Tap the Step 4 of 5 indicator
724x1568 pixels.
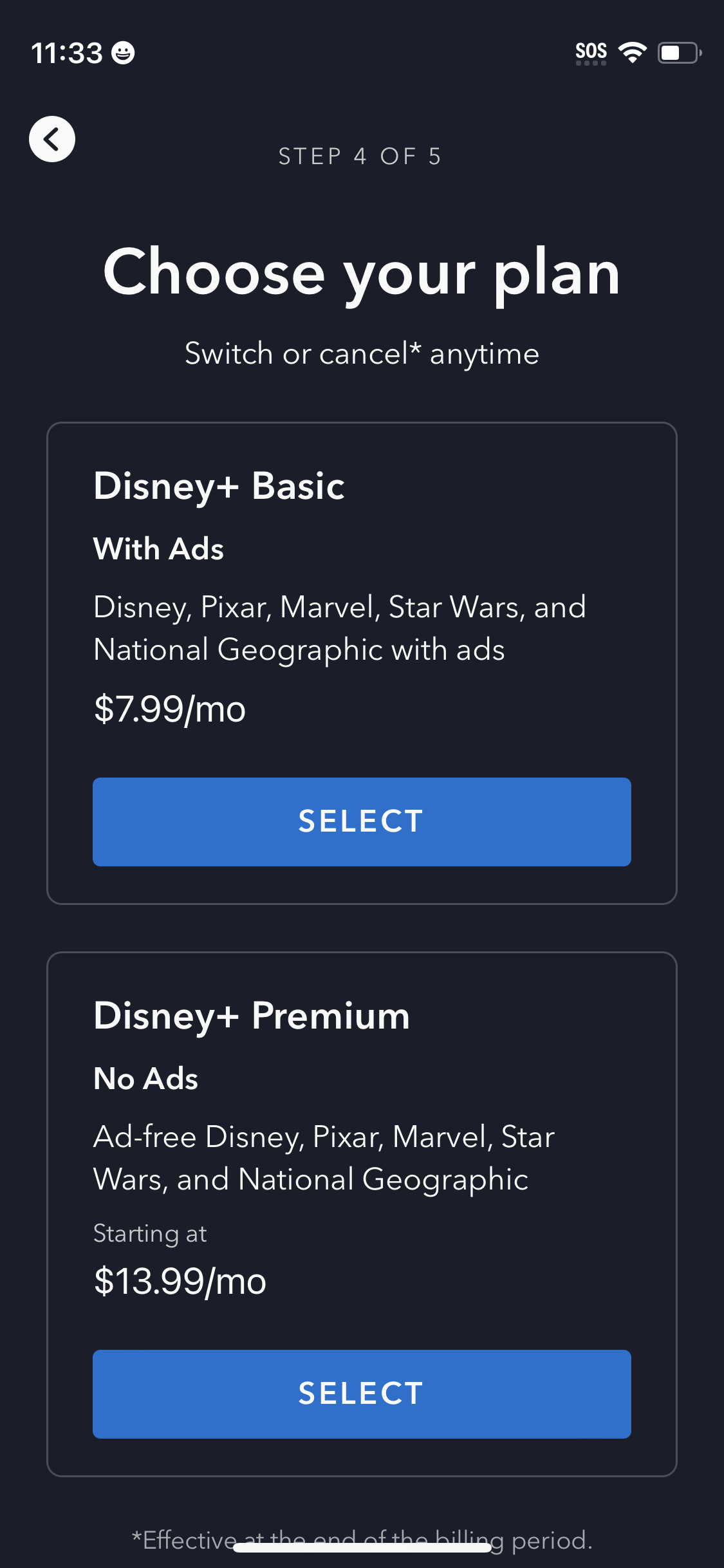[x=362, y=156]
